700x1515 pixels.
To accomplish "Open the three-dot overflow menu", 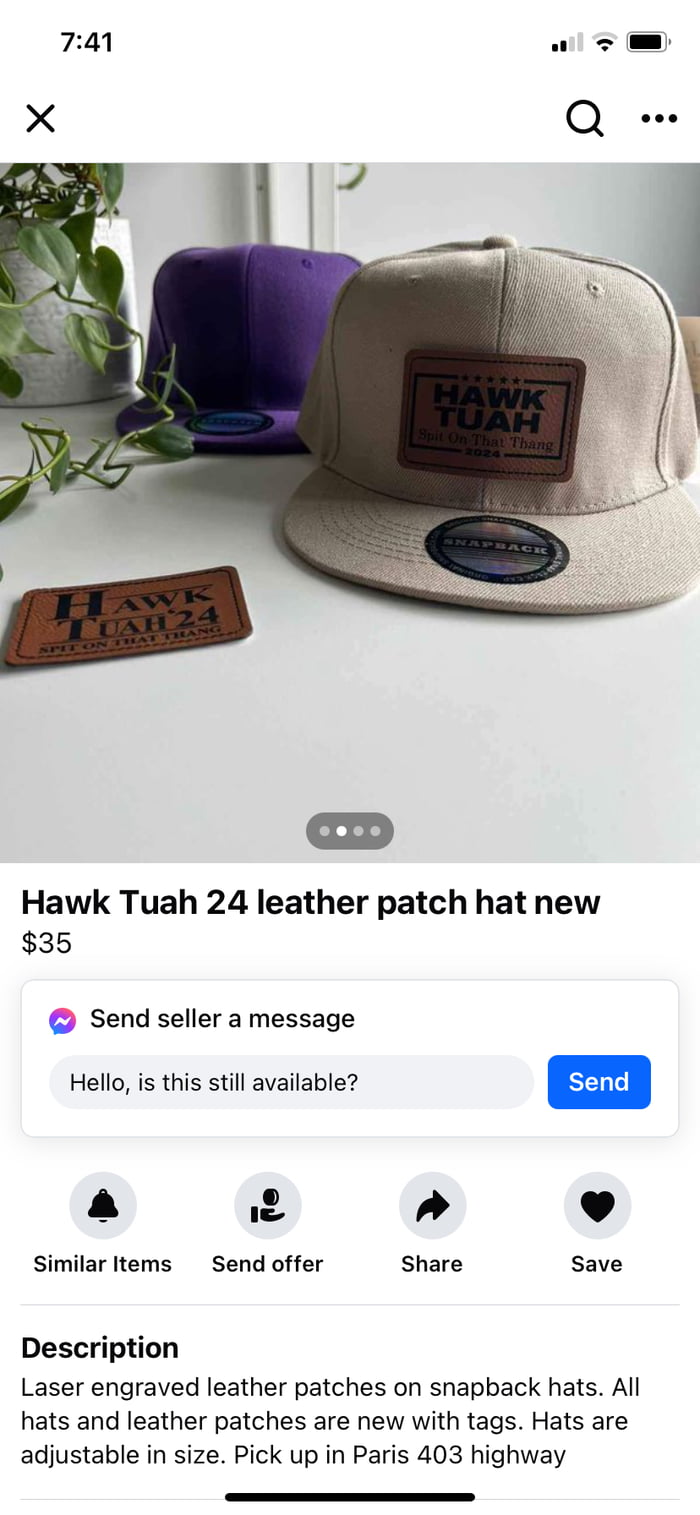I will [659, 119].
